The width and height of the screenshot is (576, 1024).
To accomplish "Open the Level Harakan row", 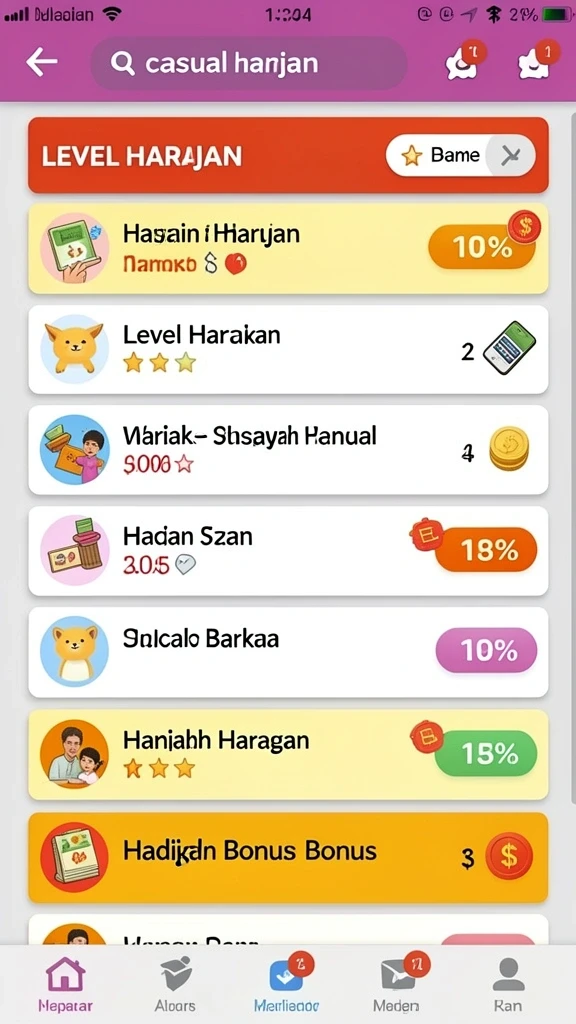I will (x=288, y=349).
